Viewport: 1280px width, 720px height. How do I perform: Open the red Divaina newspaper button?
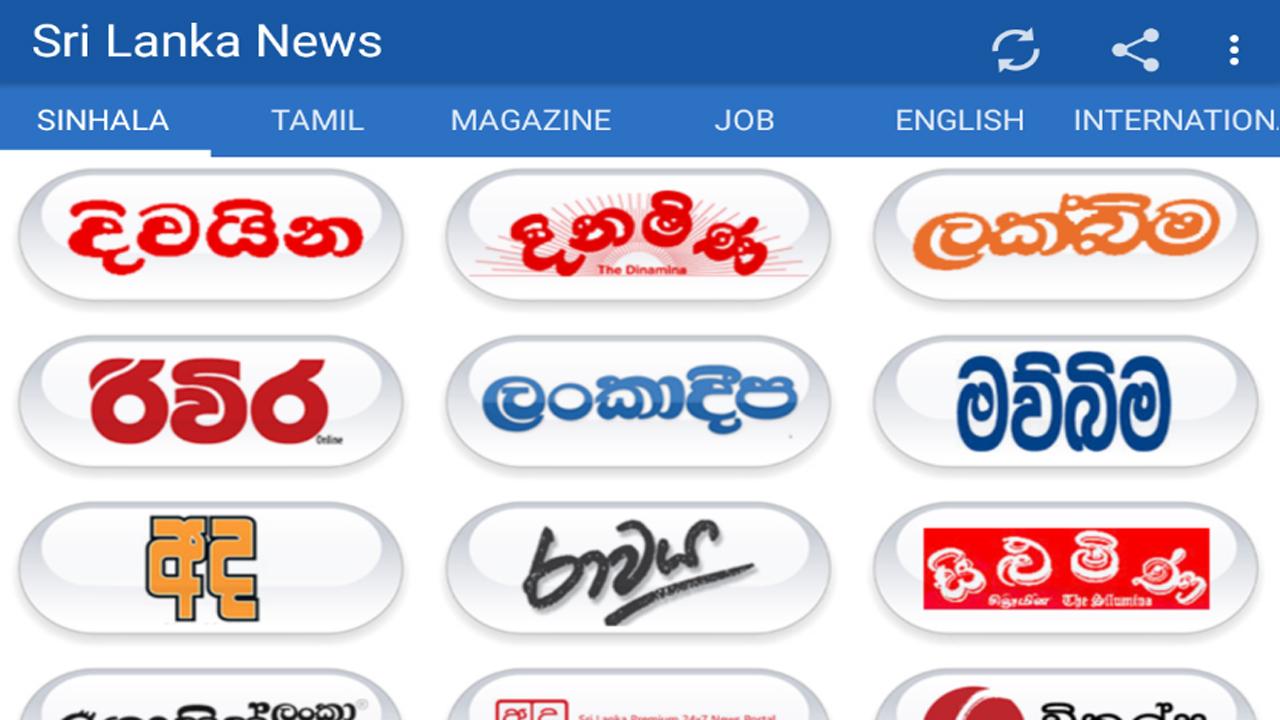[x=211, y=237]
